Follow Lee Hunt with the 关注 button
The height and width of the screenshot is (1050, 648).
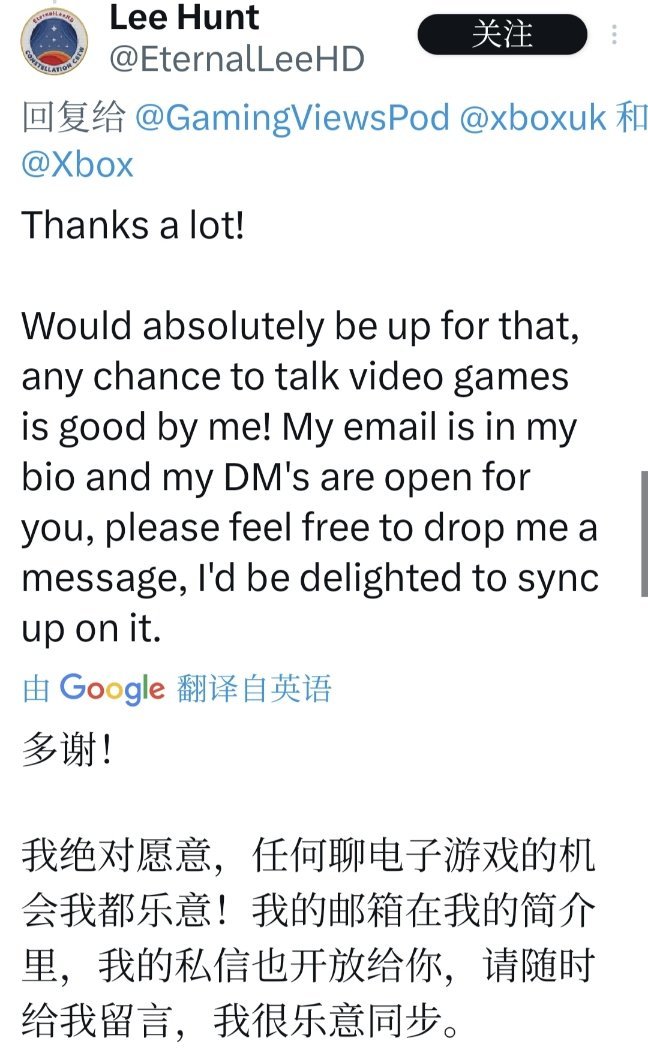(501, 35)
